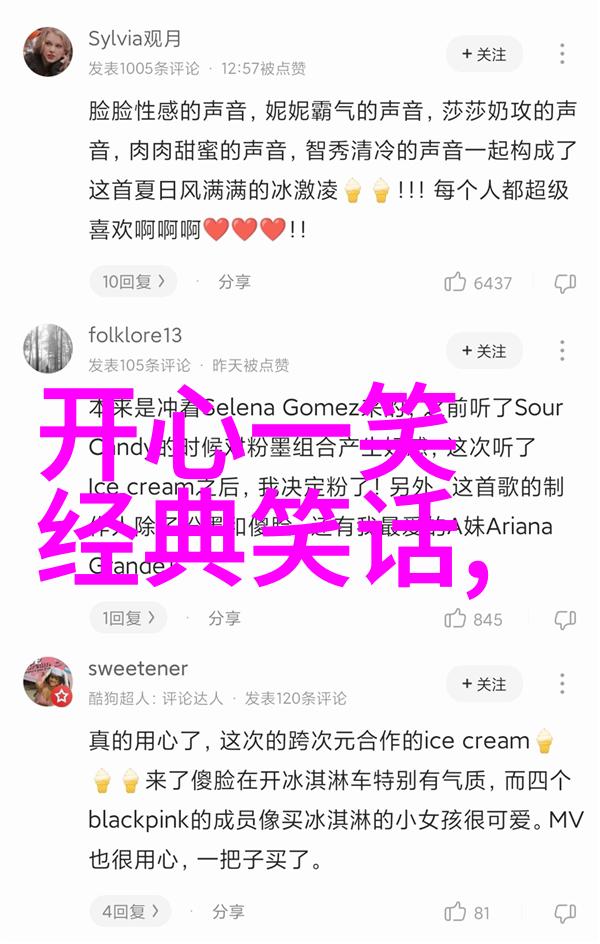This screenshot has height=944, width=600.
Task: View the 1 reply to folklore13's comment
Action: (x=128, y=619)
